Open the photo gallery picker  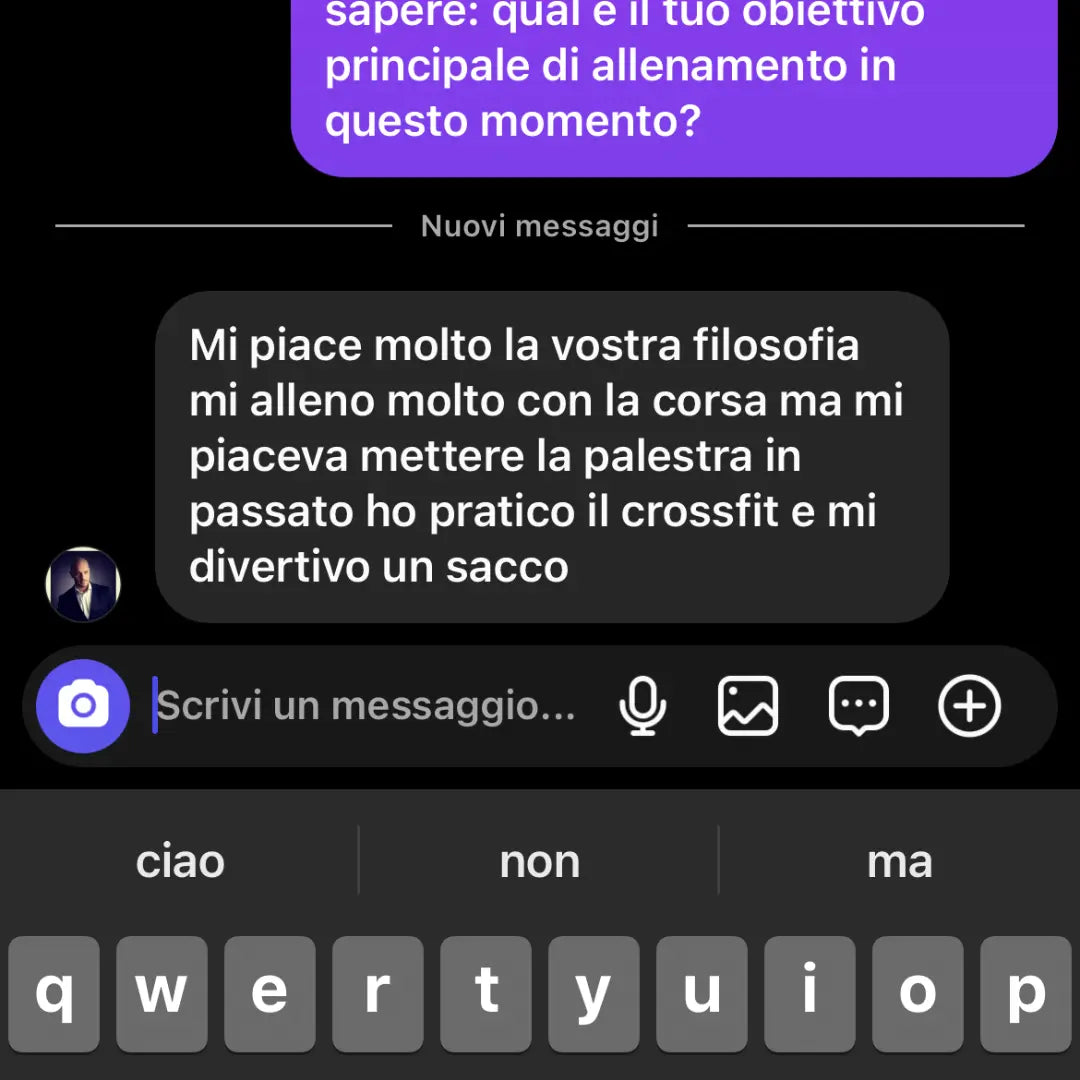click(748, 706)
